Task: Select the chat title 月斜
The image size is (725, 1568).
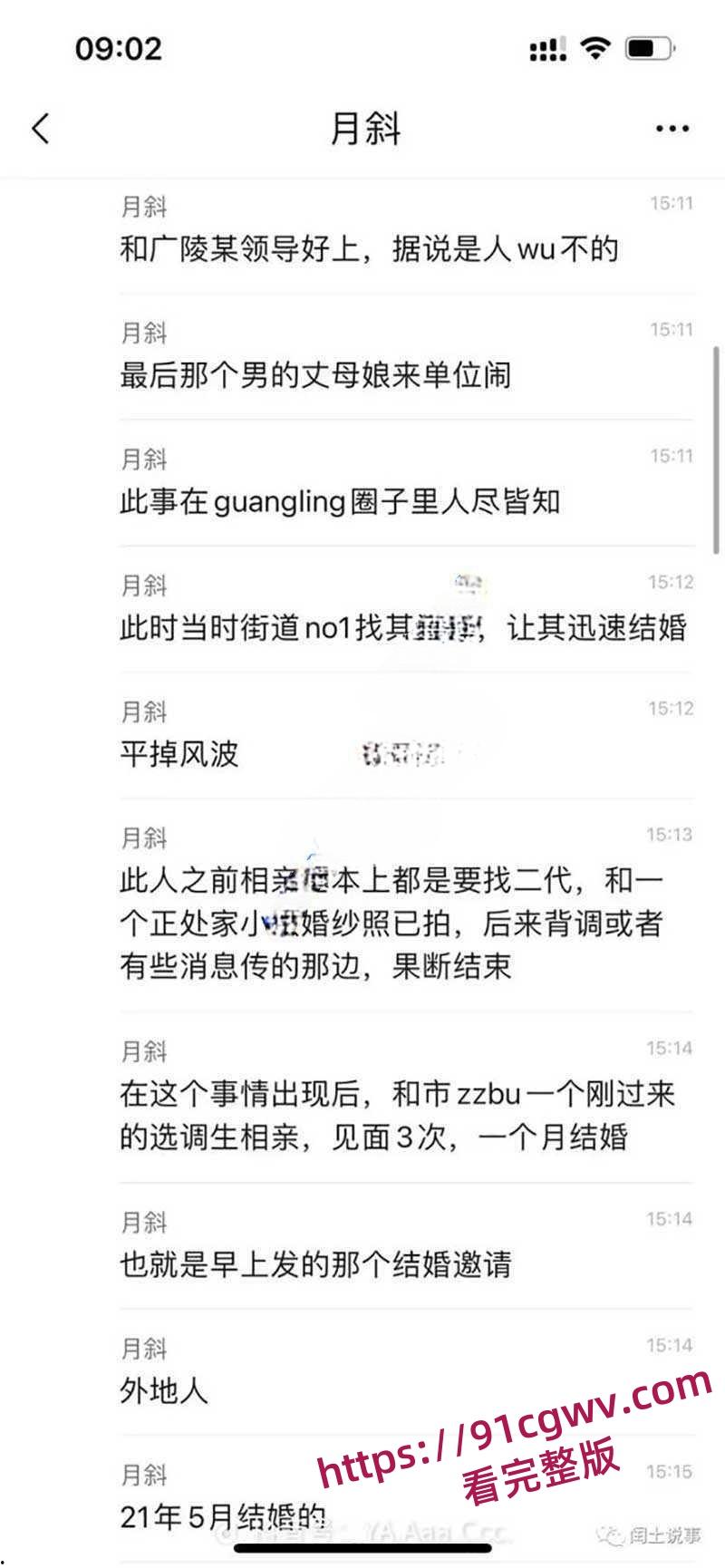Action: [362, 130]
